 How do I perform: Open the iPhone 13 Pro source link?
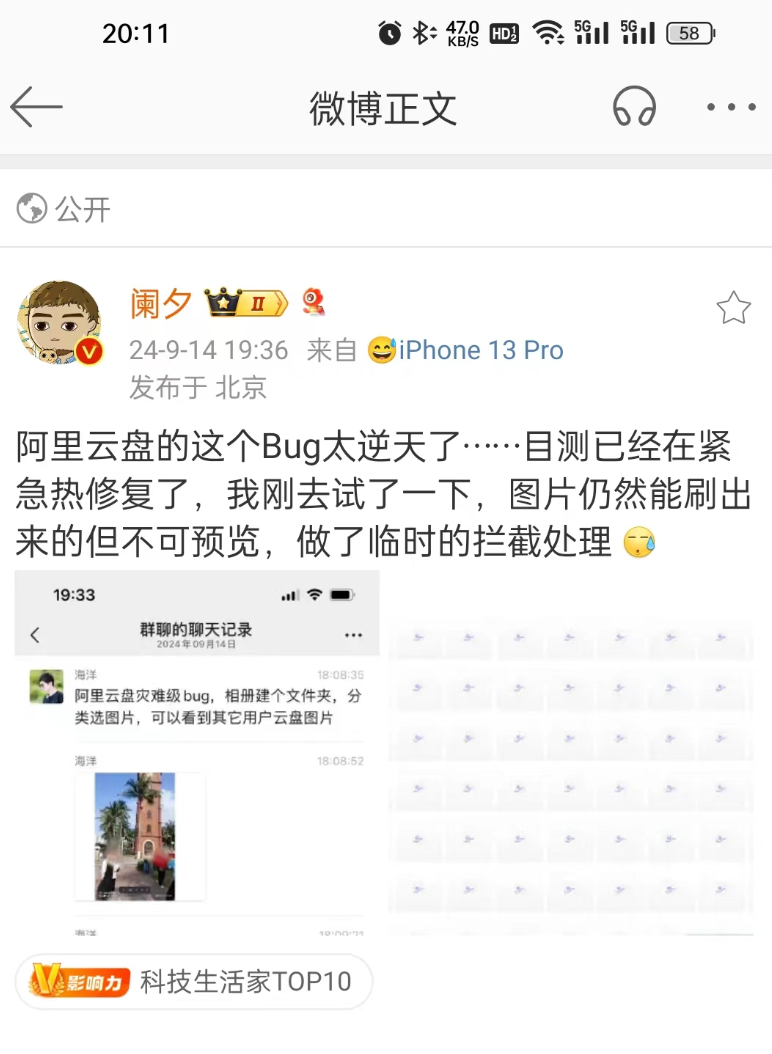481,350
